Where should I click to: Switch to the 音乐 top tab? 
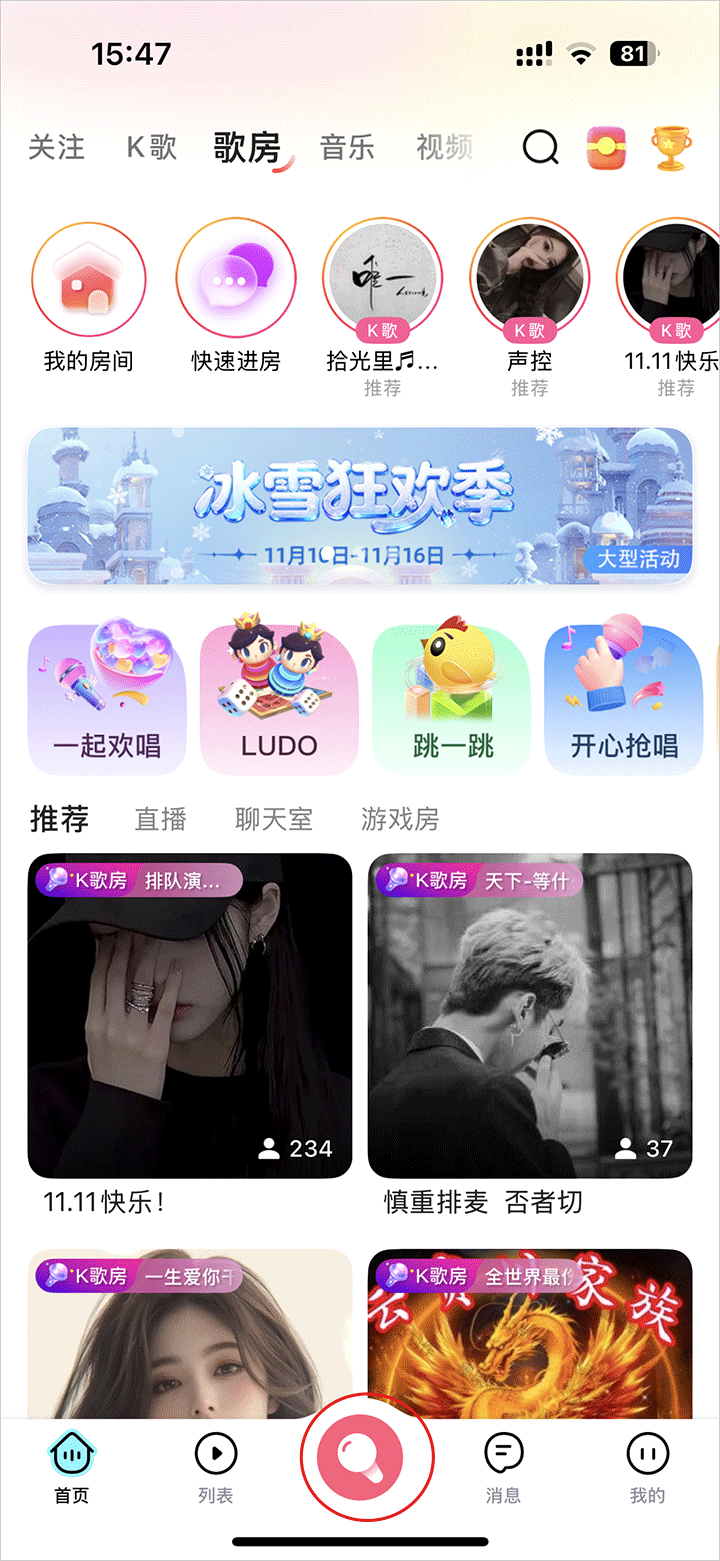347,148
